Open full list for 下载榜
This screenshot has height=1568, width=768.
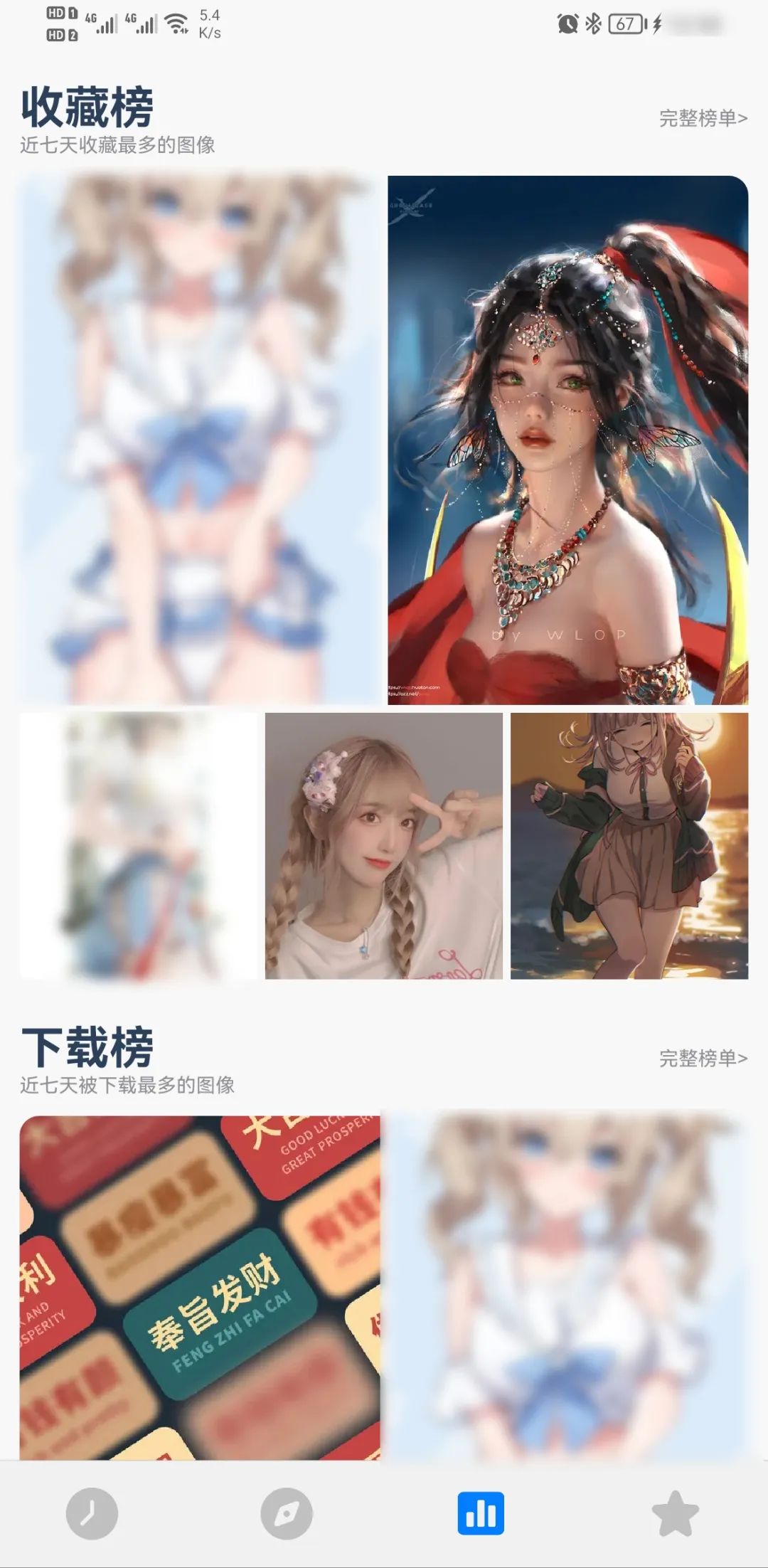pos(703,1058)
